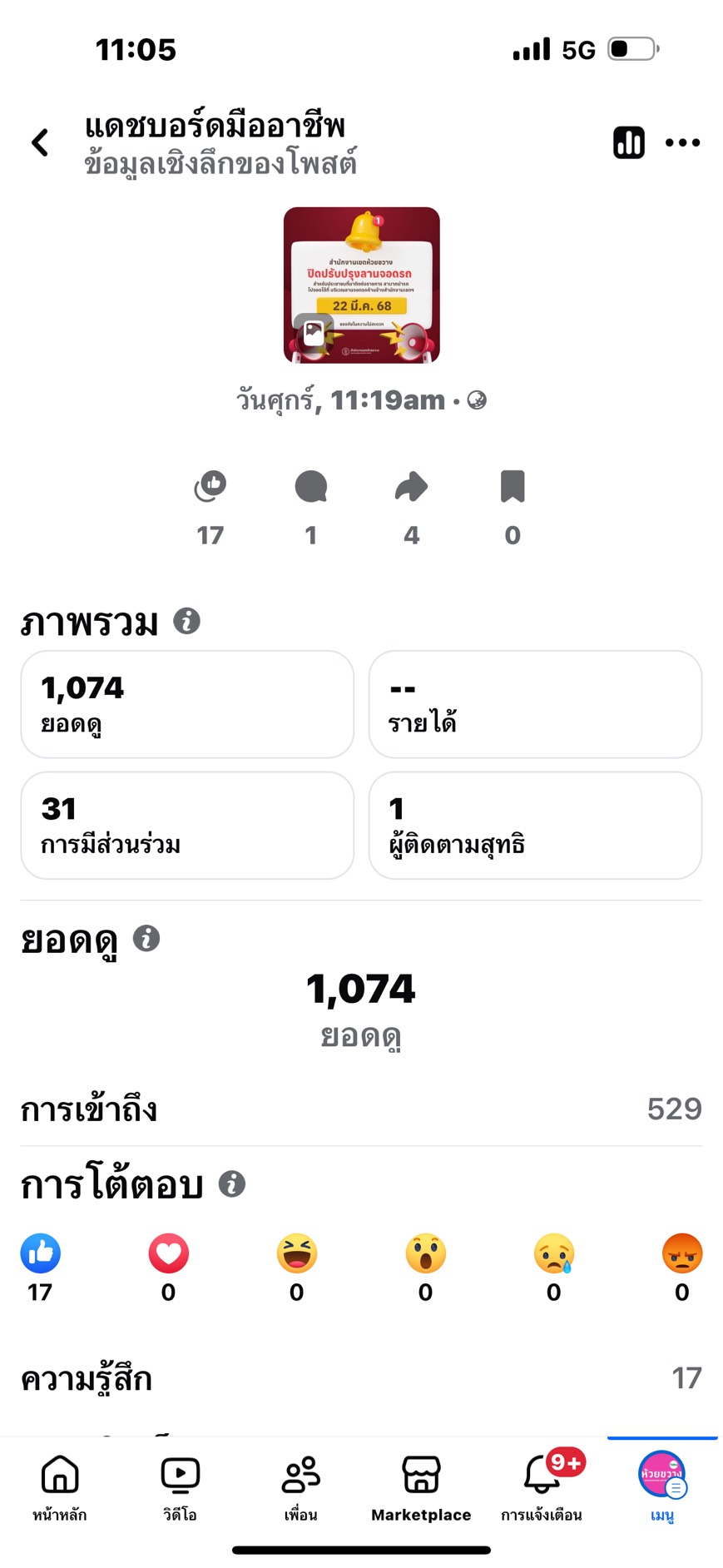
Task: Open the three-dot overflow menu
Action: coord(682,142)
